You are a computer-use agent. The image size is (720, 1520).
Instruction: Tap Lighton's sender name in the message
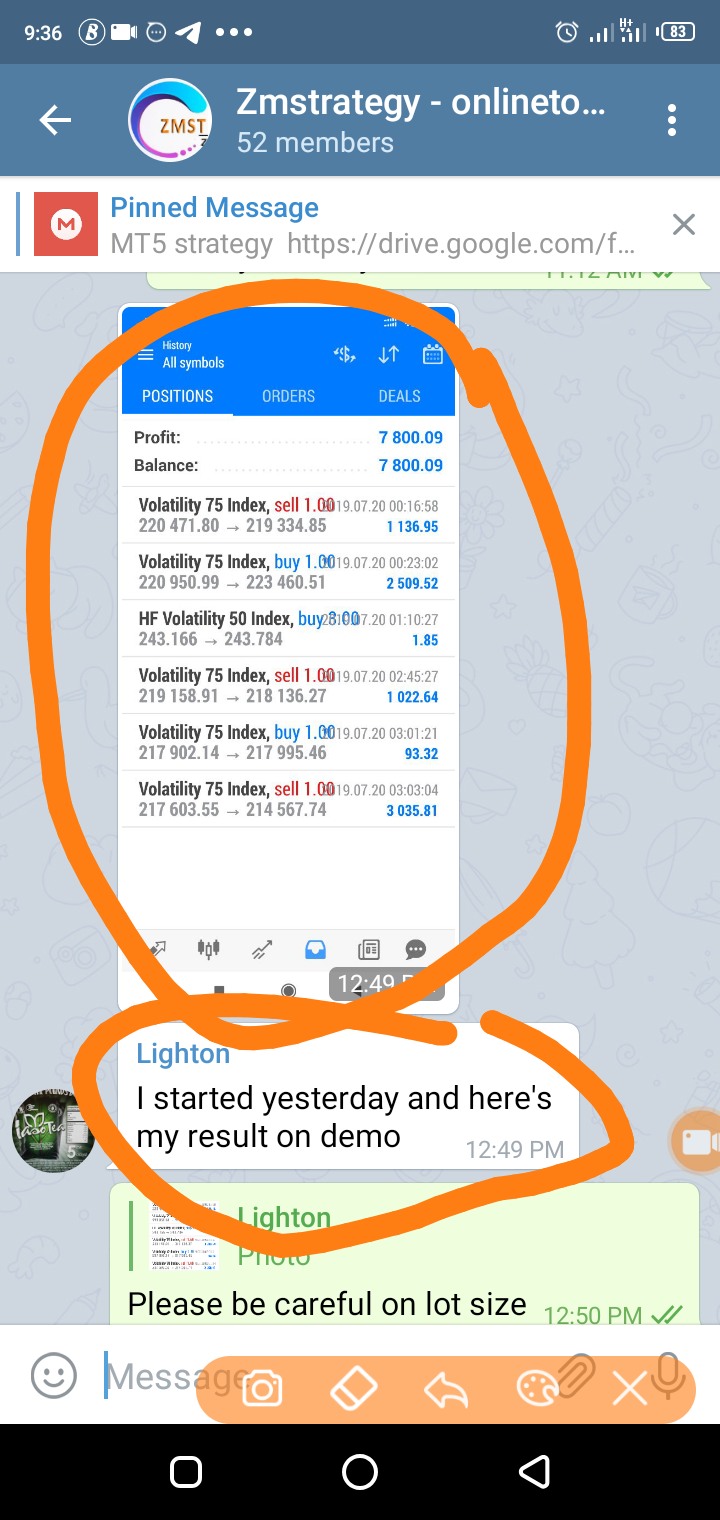[x=183, y=1054]
